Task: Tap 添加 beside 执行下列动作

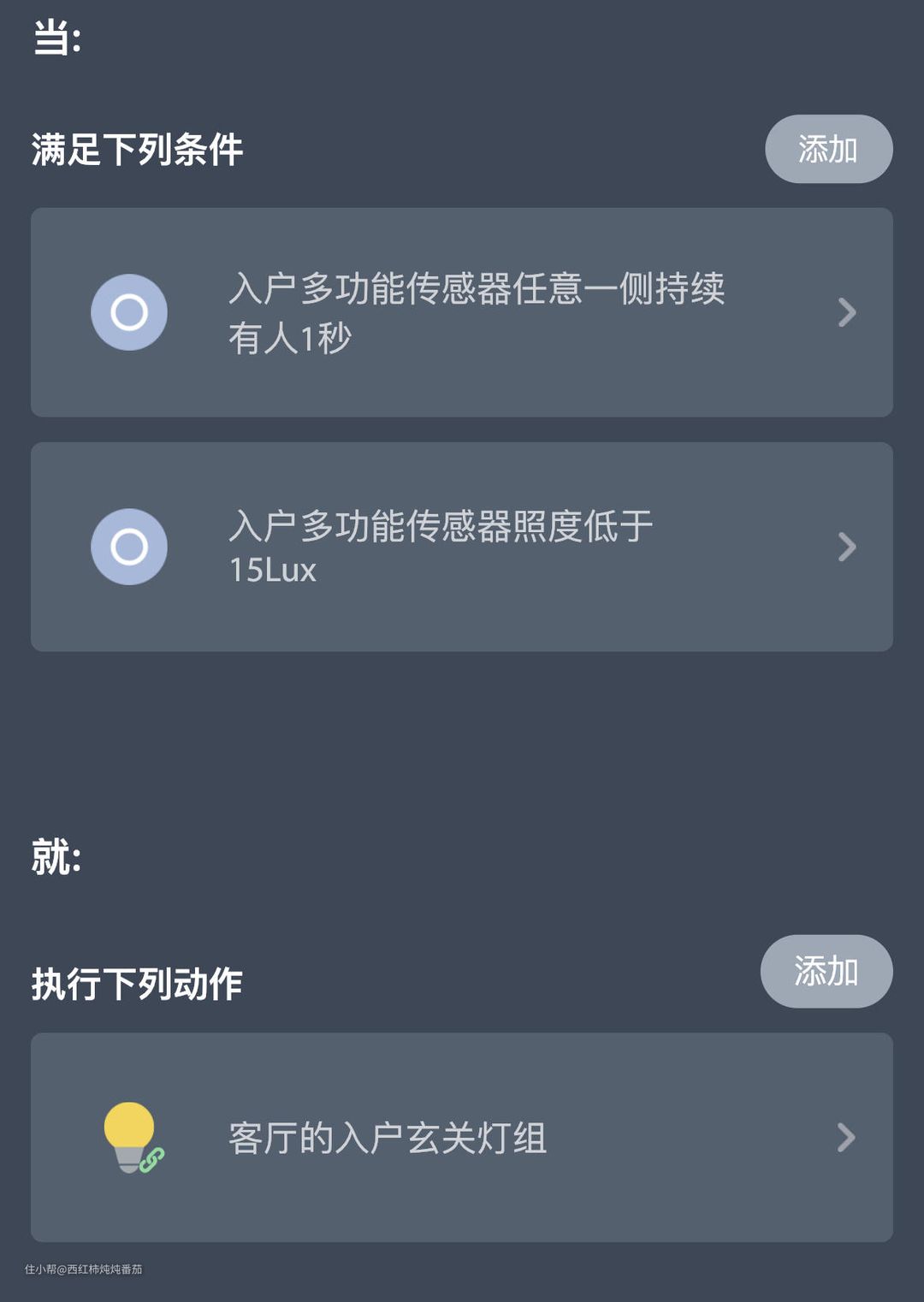Action: pyautogui.click(x=826, y=971)
